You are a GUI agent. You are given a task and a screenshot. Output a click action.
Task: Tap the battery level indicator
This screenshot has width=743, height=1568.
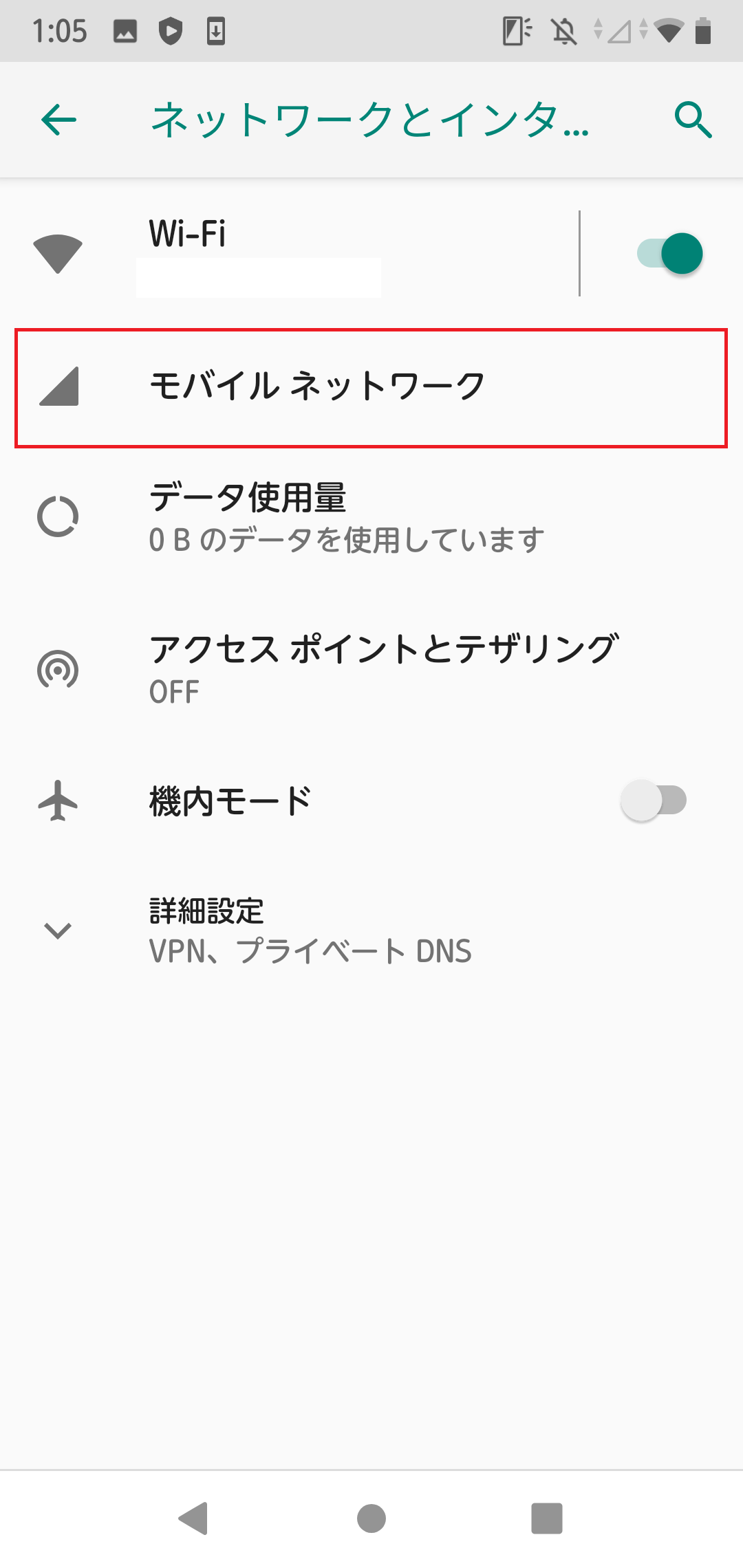(703, 30)
